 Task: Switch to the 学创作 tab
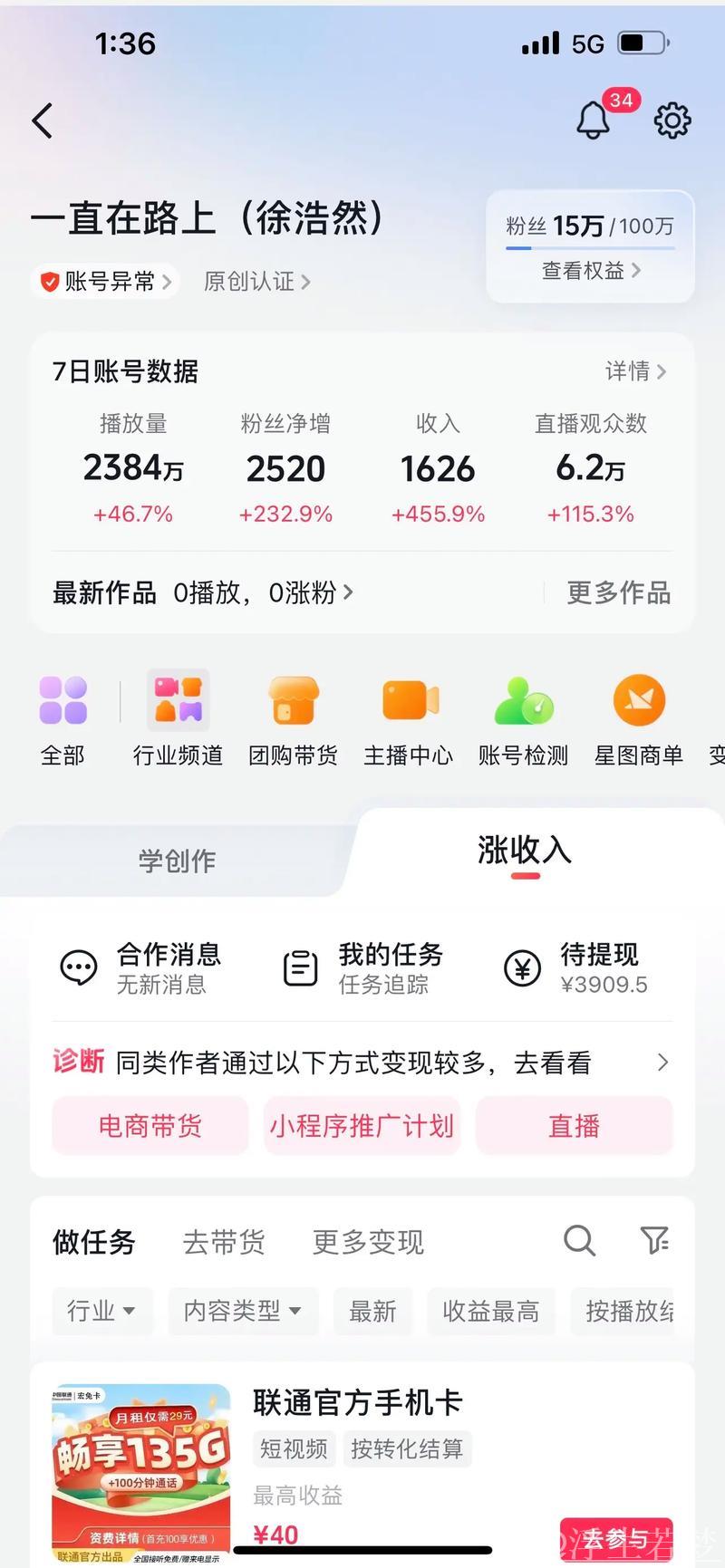[176, 861]
